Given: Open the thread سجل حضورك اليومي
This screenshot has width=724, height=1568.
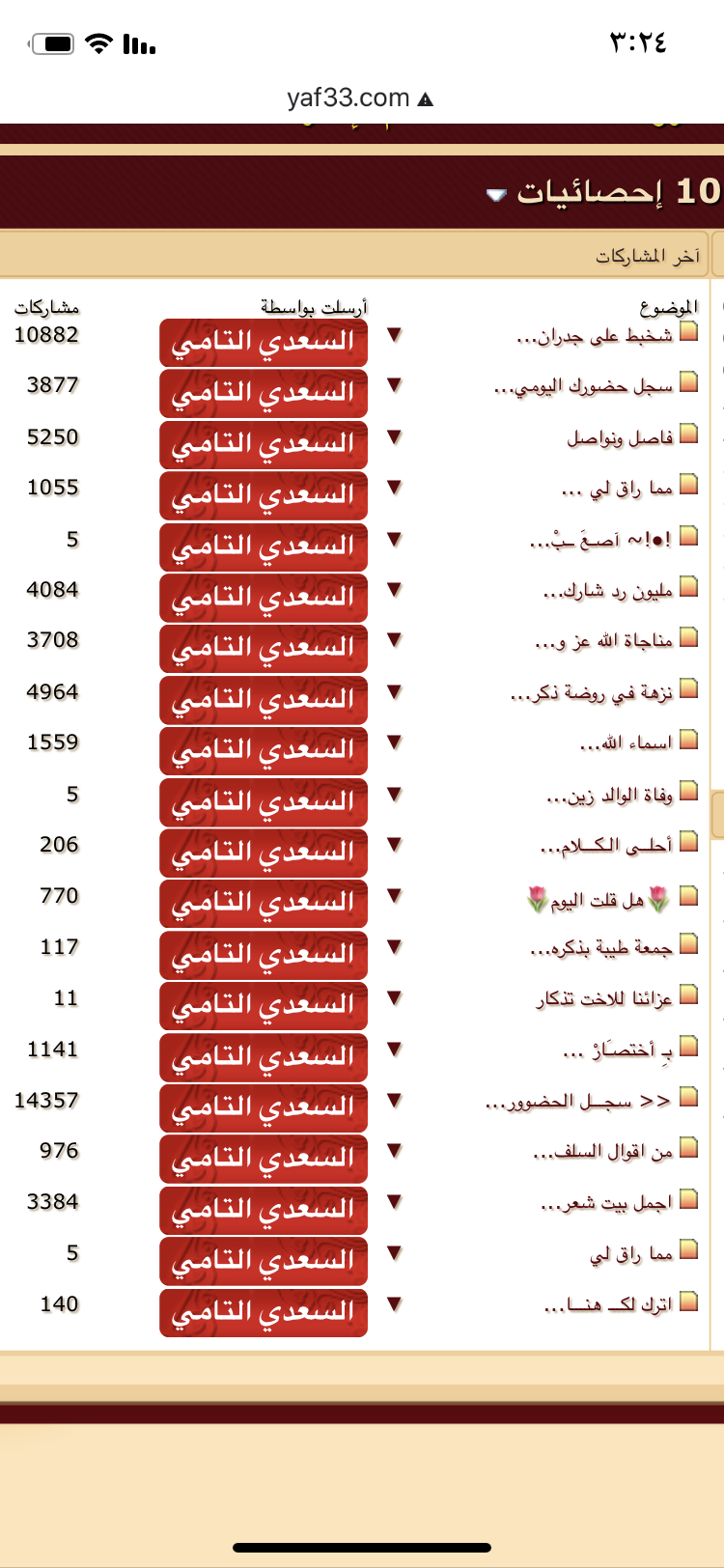Looking at the screenshot, I should [583, 387].
